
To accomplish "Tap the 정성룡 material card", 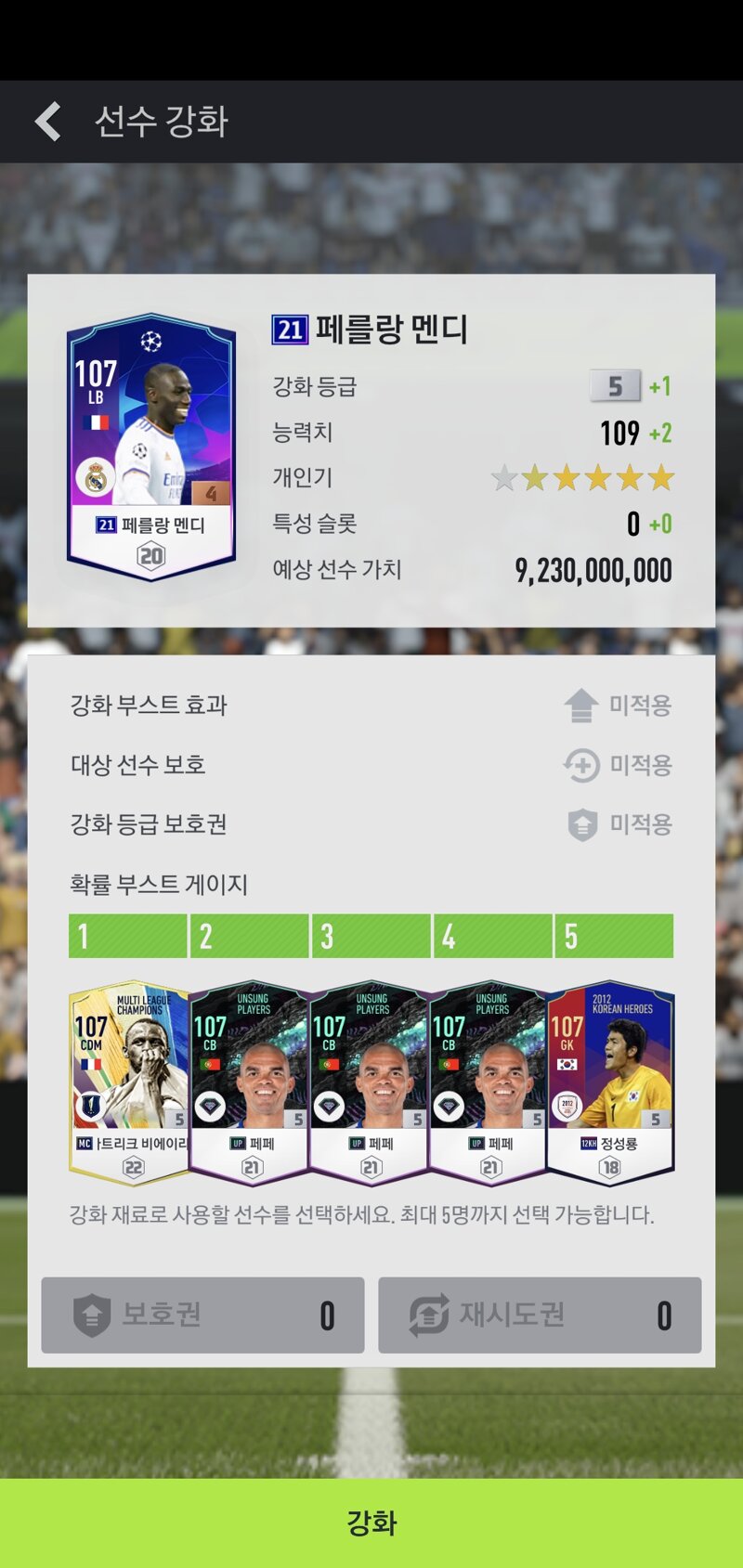I will tap(610, 1082).
